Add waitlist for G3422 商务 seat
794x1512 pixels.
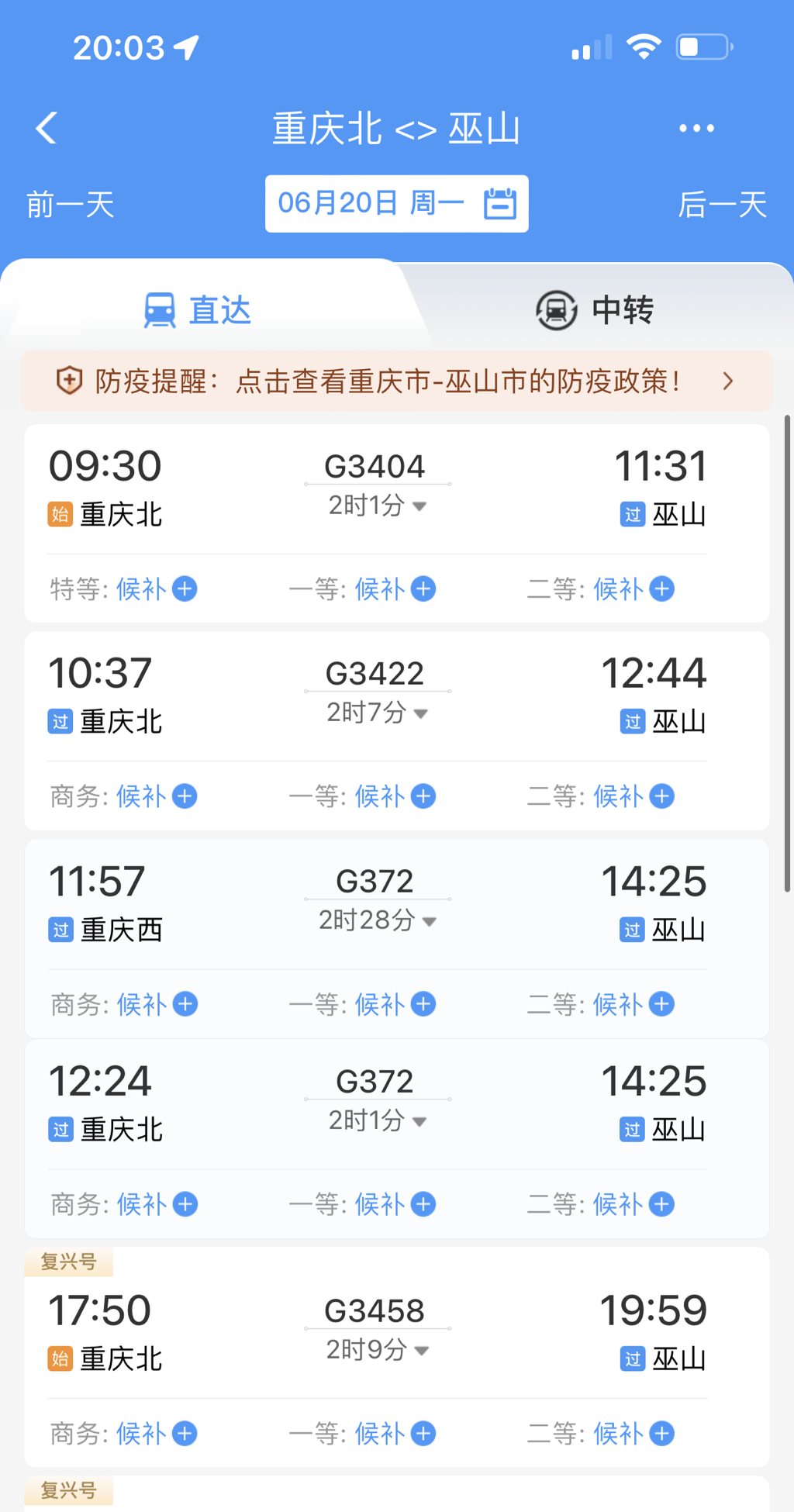[x=185, y=796]
